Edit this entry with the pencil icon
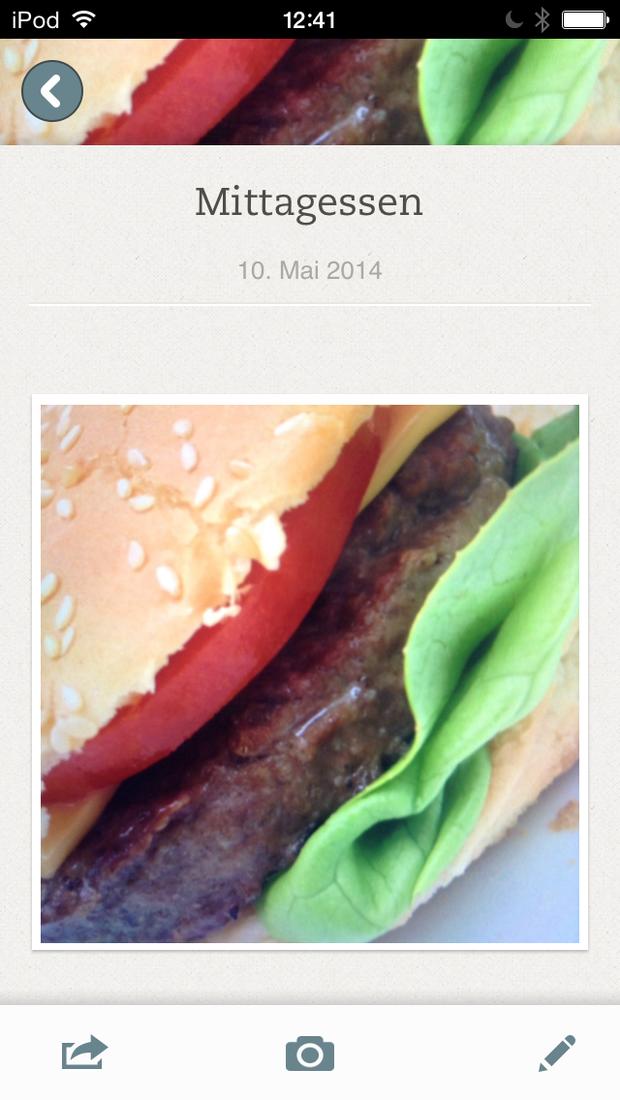This screenshot has width=620, height=1100. [x=557, y=1052]
